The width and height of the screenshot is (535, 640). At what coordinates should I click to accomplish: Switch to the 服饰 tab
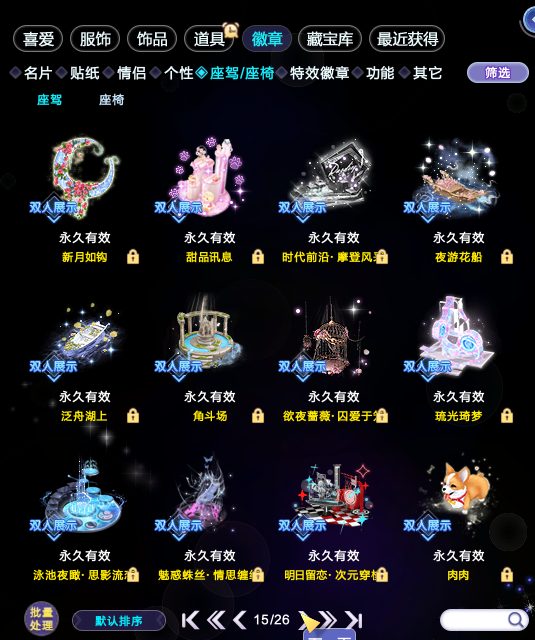tap(95, 39)
